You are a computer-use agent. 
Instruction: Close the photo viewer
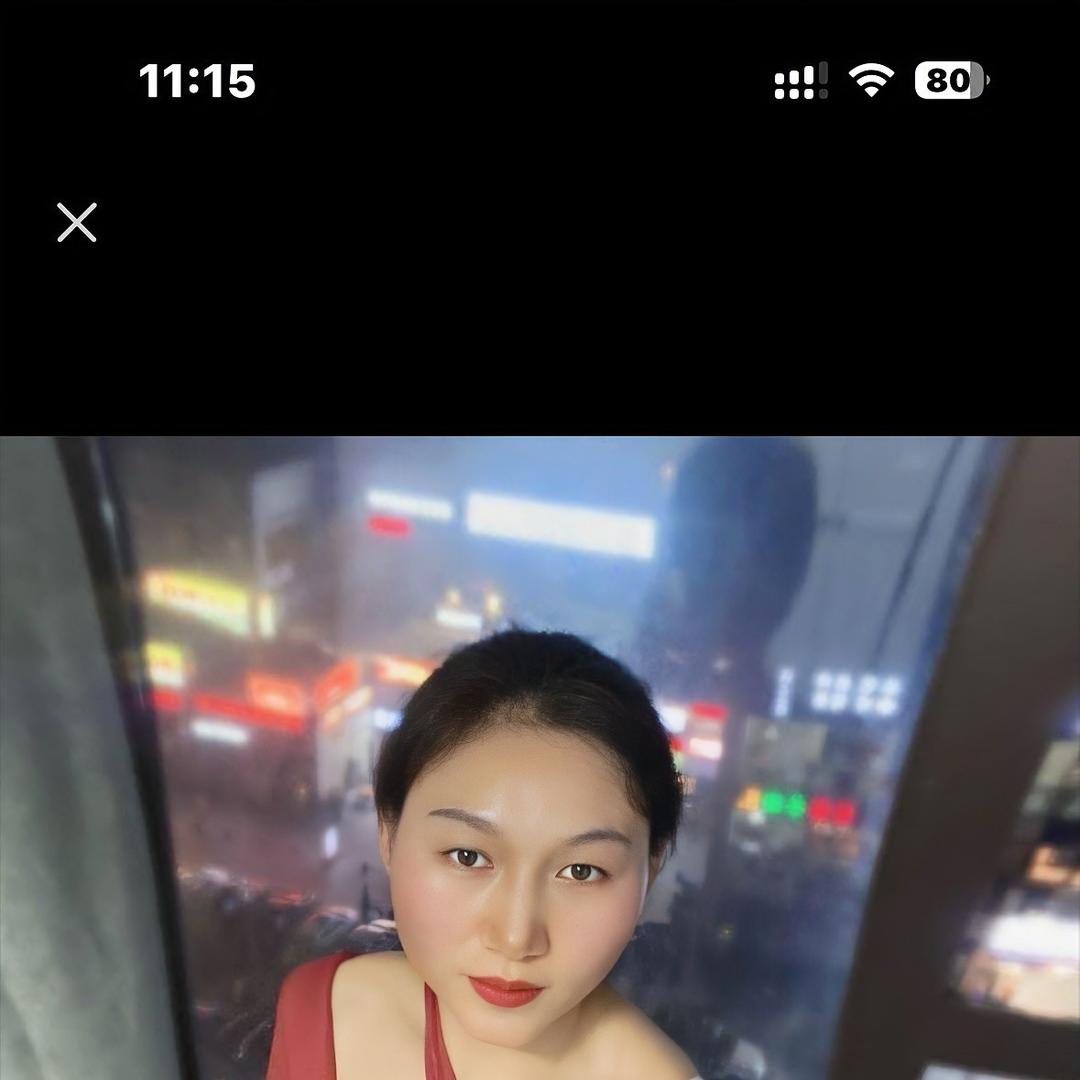coord(77,222)
